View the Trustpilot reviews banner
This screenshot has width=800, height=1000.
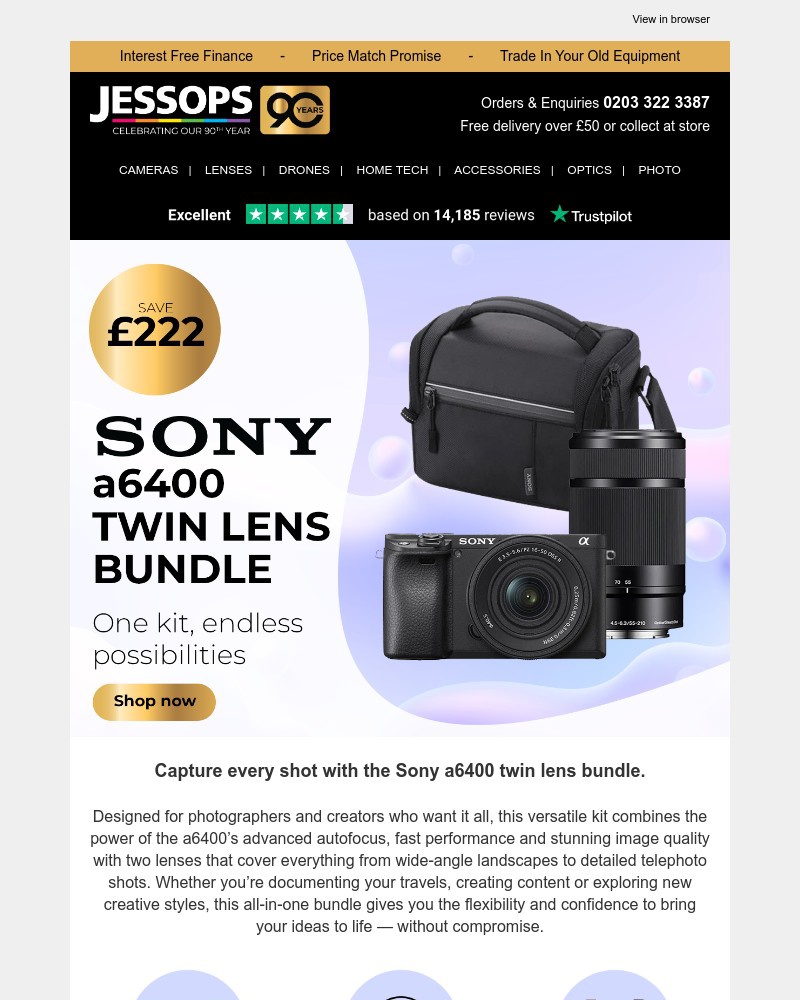[400, 215]
